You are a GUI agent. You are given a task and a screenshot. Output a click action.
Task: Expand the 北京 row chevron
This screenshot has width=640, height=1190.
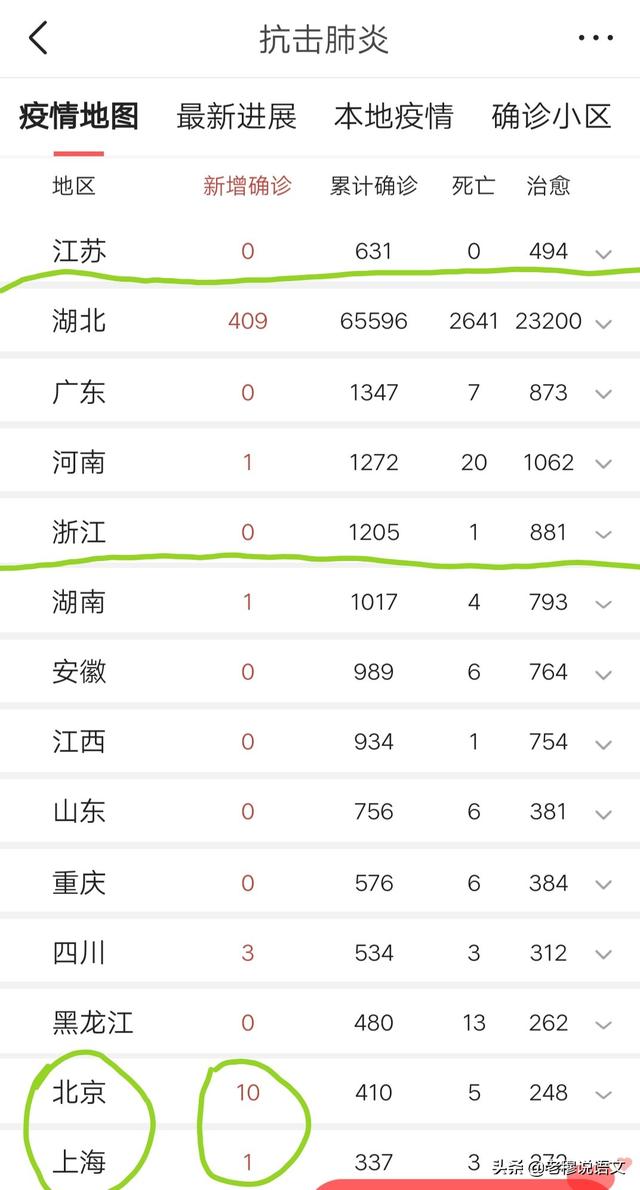(x=604, y=1094)
